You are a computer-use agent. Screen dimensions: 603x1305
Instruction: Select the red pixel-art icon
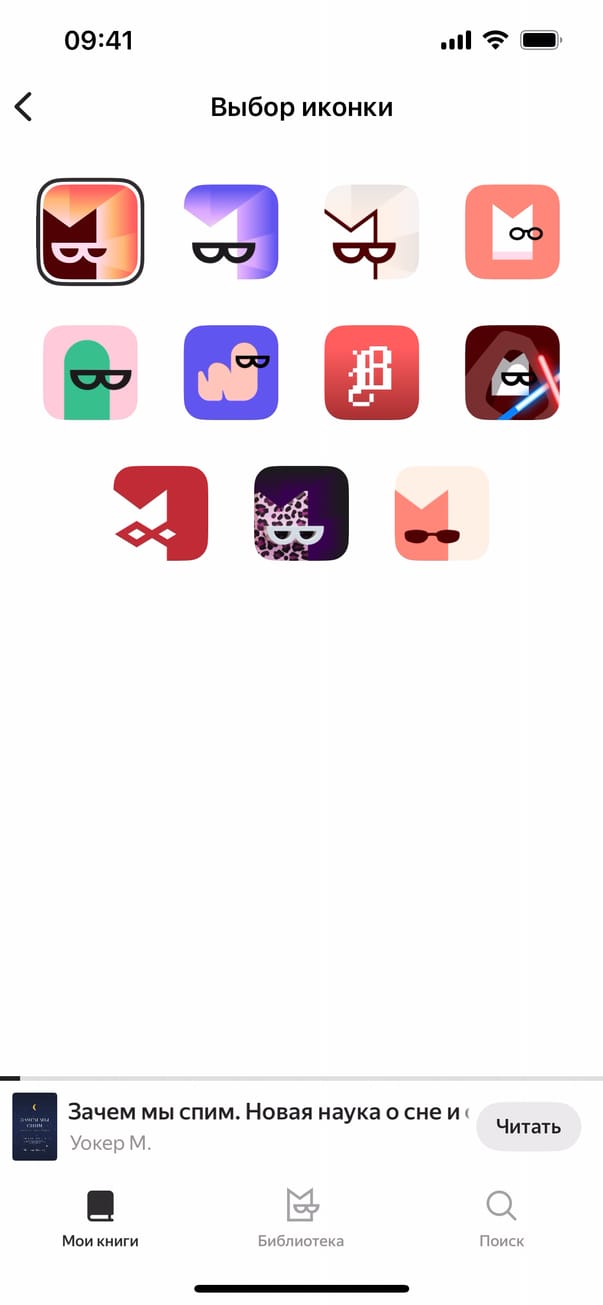(372, 372)
